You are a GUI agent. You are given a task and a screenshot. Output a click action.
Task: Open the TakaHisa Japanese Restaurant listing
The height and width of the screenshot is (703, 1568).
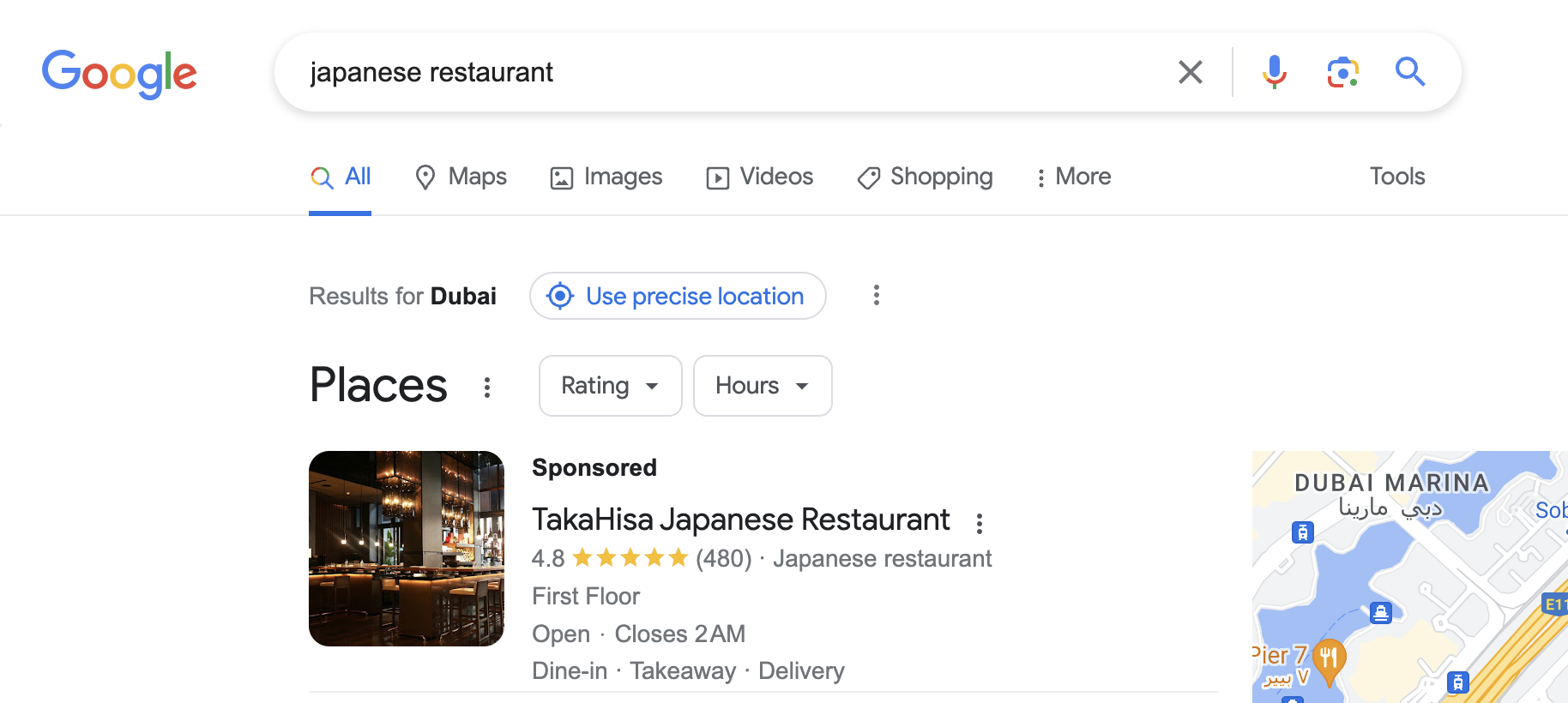coord(740,520)
